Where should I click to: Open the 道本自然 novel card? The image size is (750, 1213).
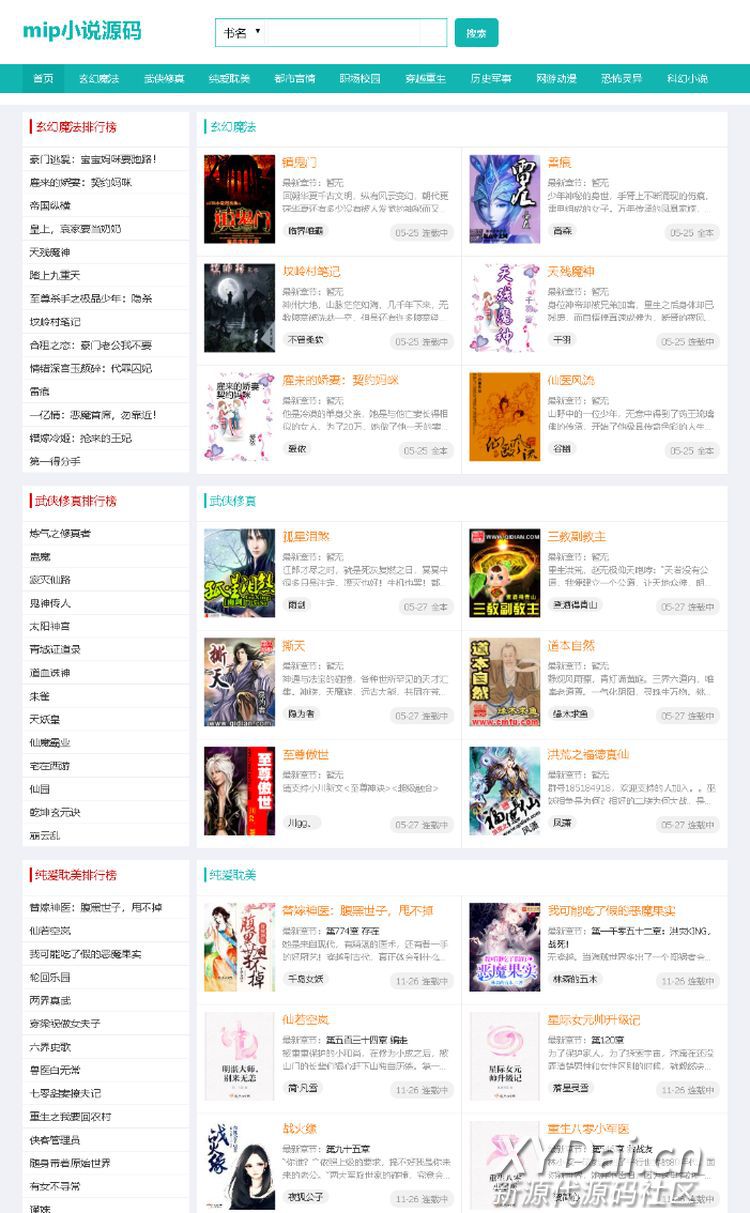[x=571, y=646]
